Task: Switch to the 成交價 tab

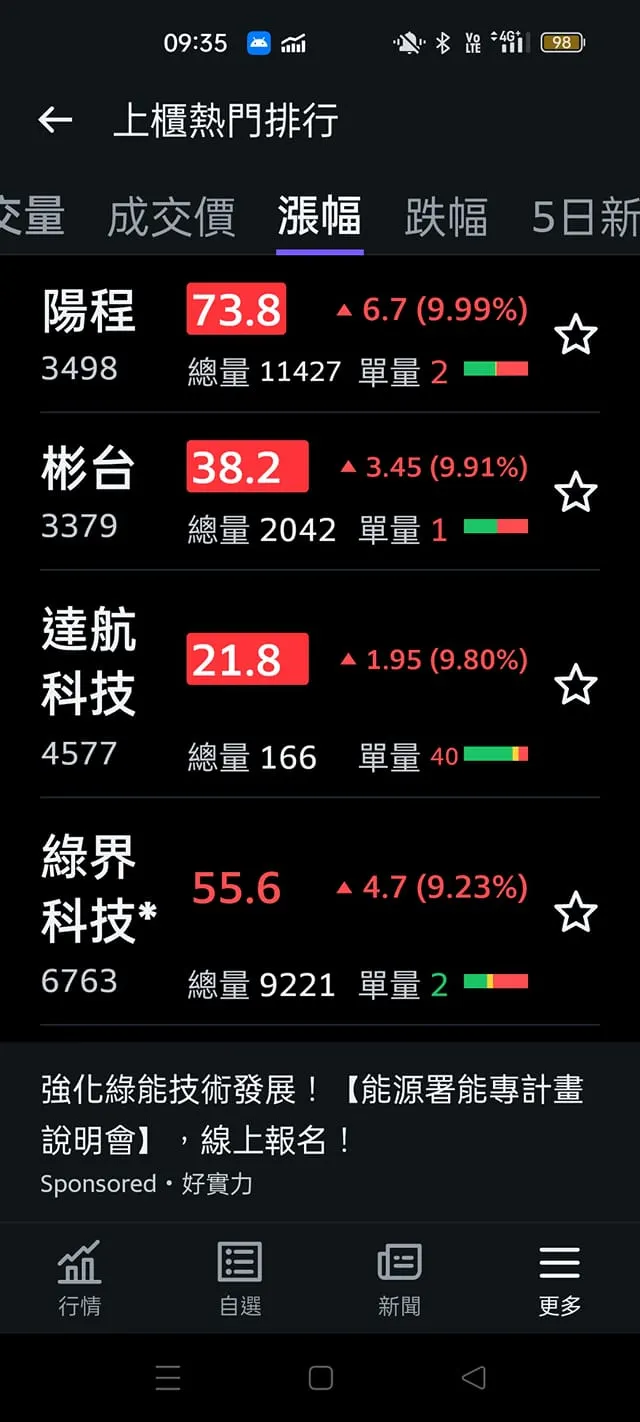Action: coord(171,217)
